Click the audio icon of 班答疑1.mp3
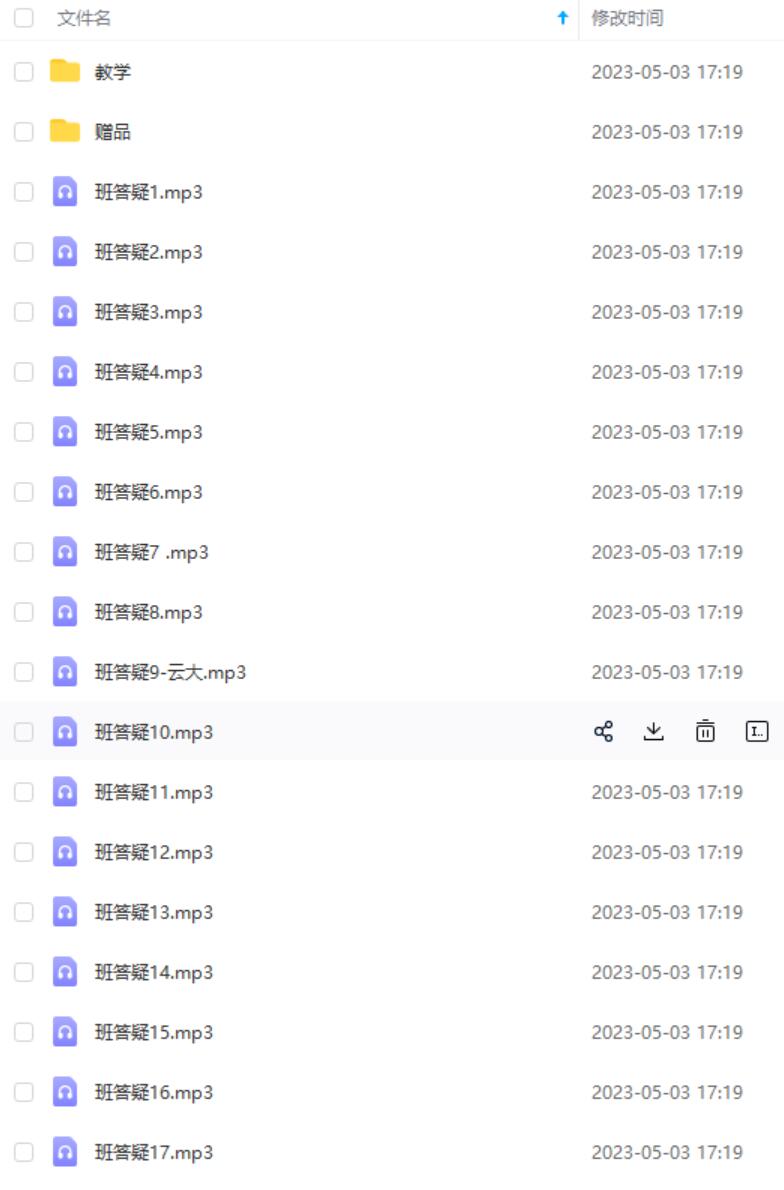The image size is (784, 1190). tap(64, 191)
